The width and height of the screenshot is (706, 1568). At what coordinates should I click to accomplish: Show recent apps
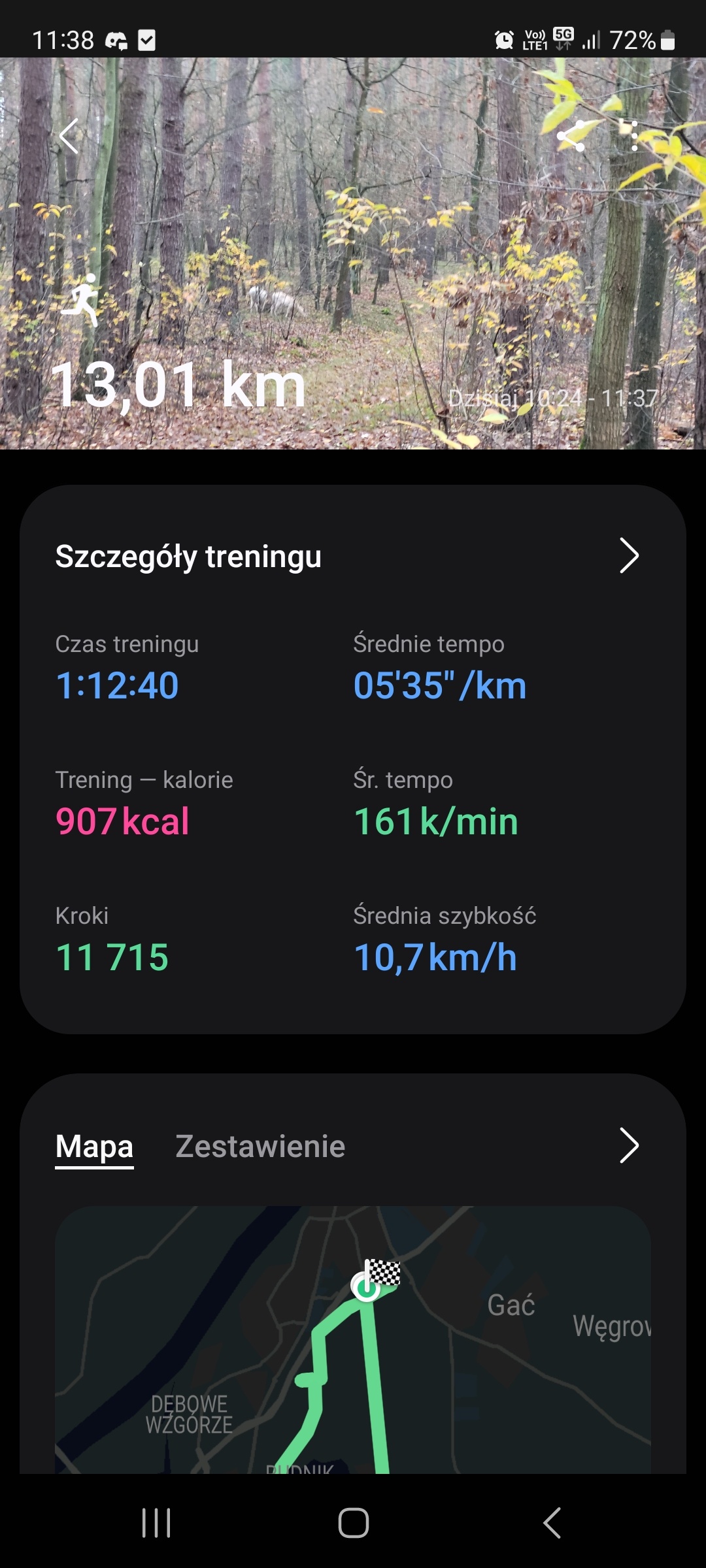tap(156, 1523)
